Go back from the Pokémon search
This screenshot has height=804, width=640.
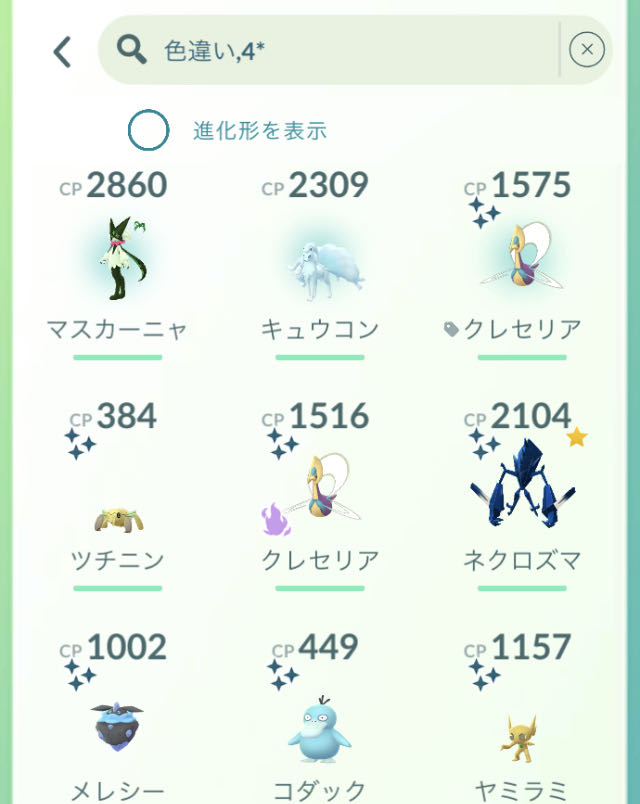point(63,51)
